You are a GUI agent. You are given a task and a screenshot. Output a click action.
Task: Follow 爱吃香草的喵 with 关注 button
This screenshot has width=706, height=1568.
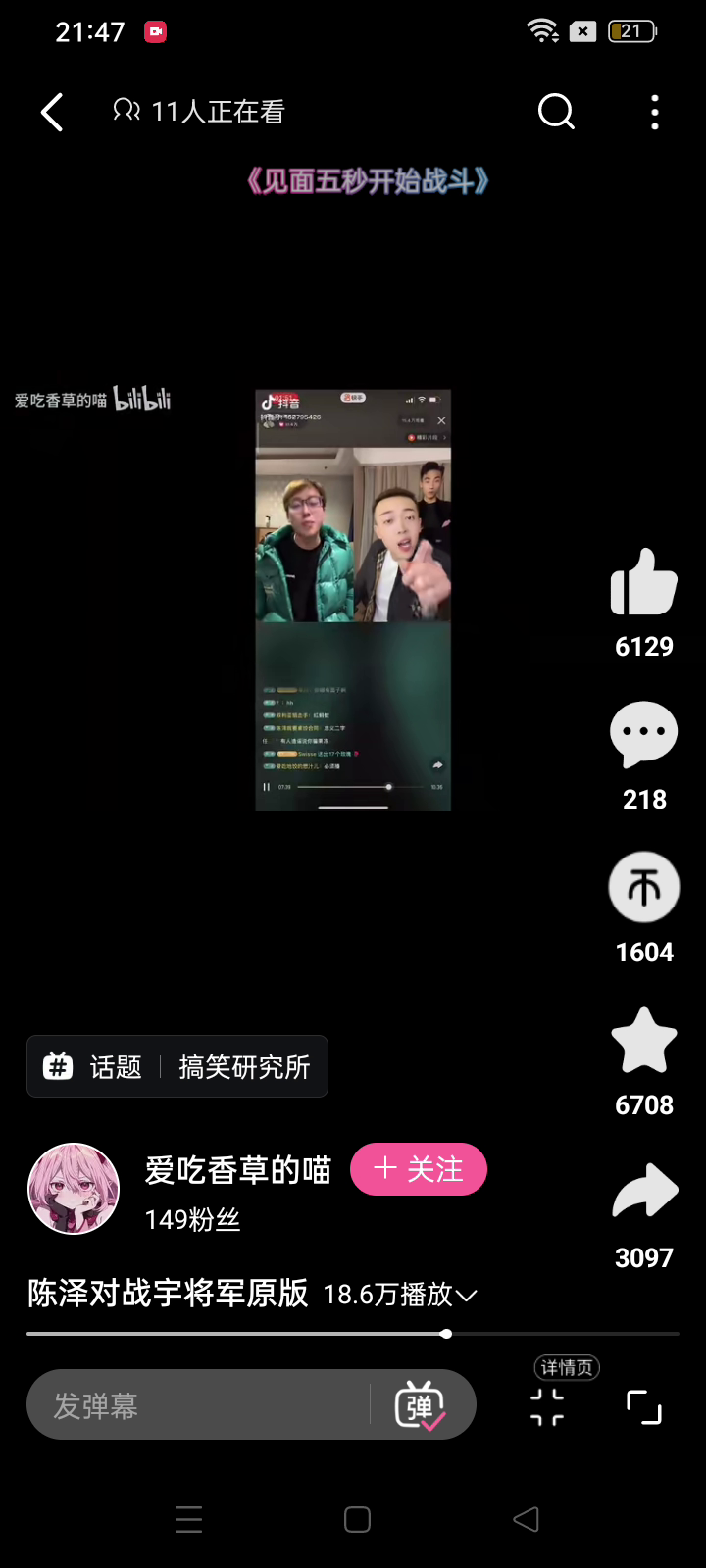[419, 1169]
